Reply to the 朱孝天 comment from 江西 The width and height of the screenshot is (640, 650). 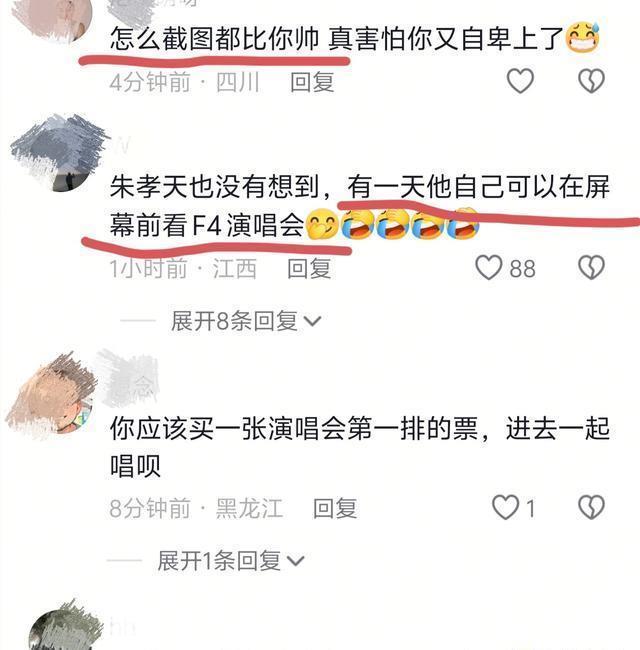309,268
